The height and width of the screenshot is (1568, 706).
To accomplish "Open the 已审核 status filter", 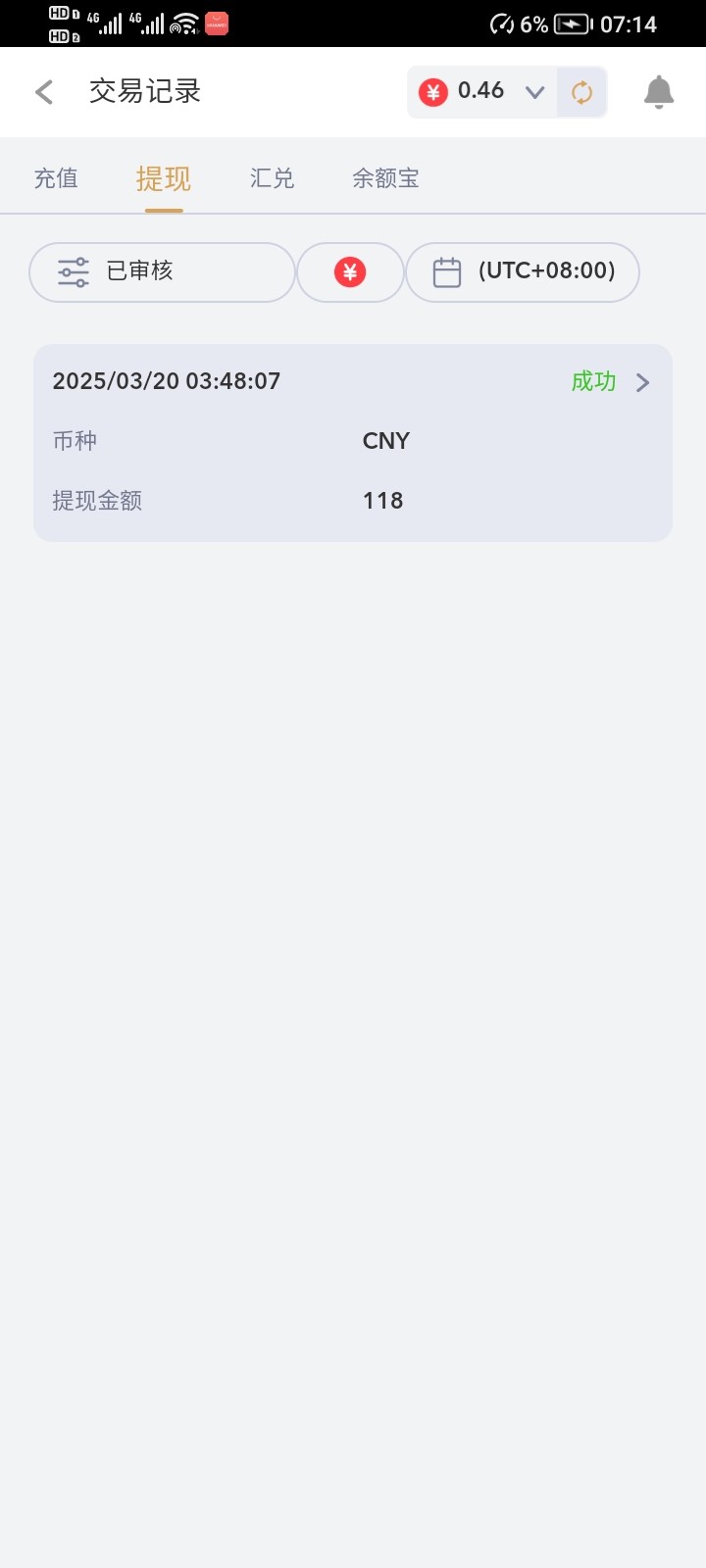I will [x=162, y=271].
